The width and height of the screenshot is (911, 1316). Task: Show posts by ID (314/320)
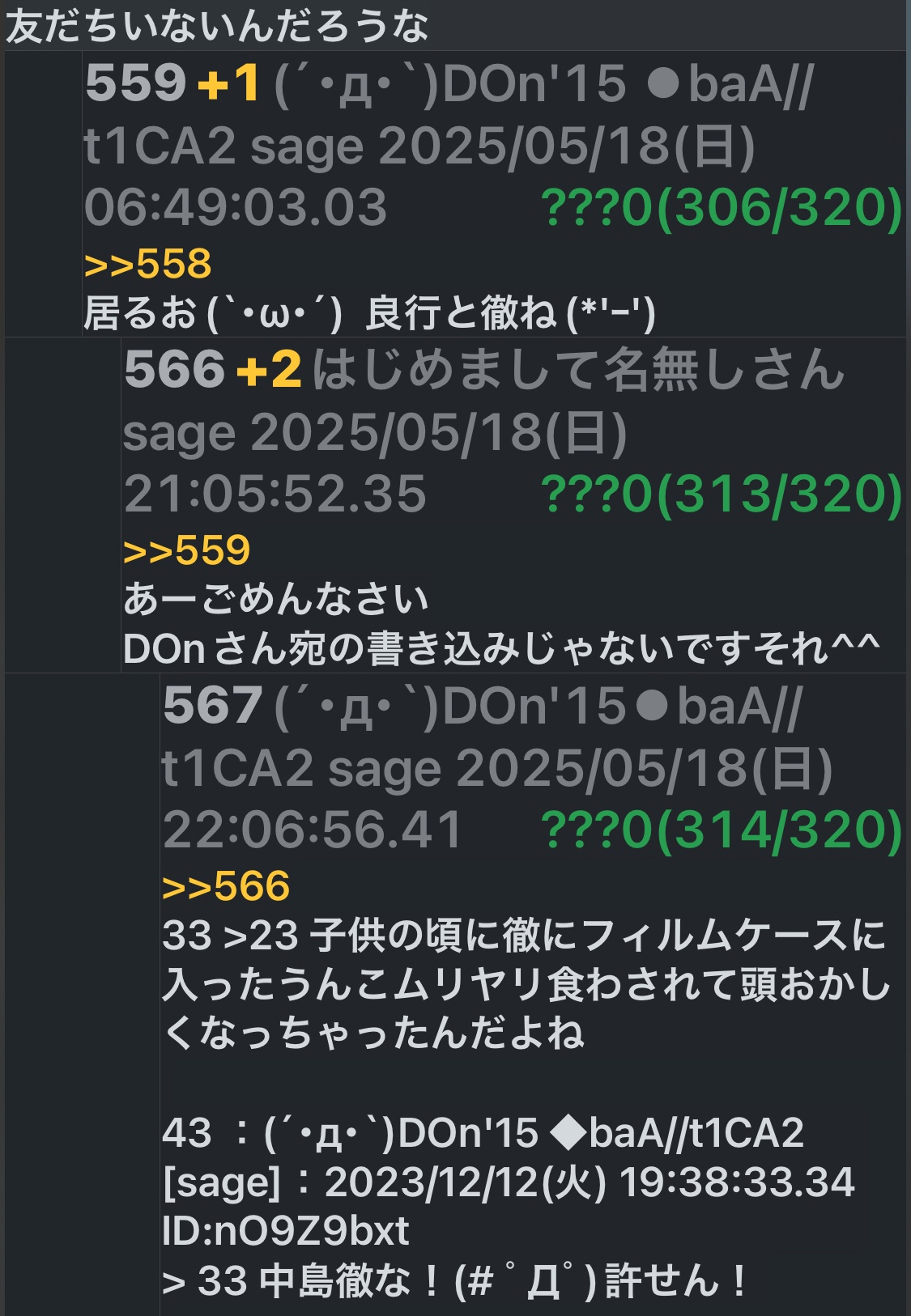pos(721,830)
